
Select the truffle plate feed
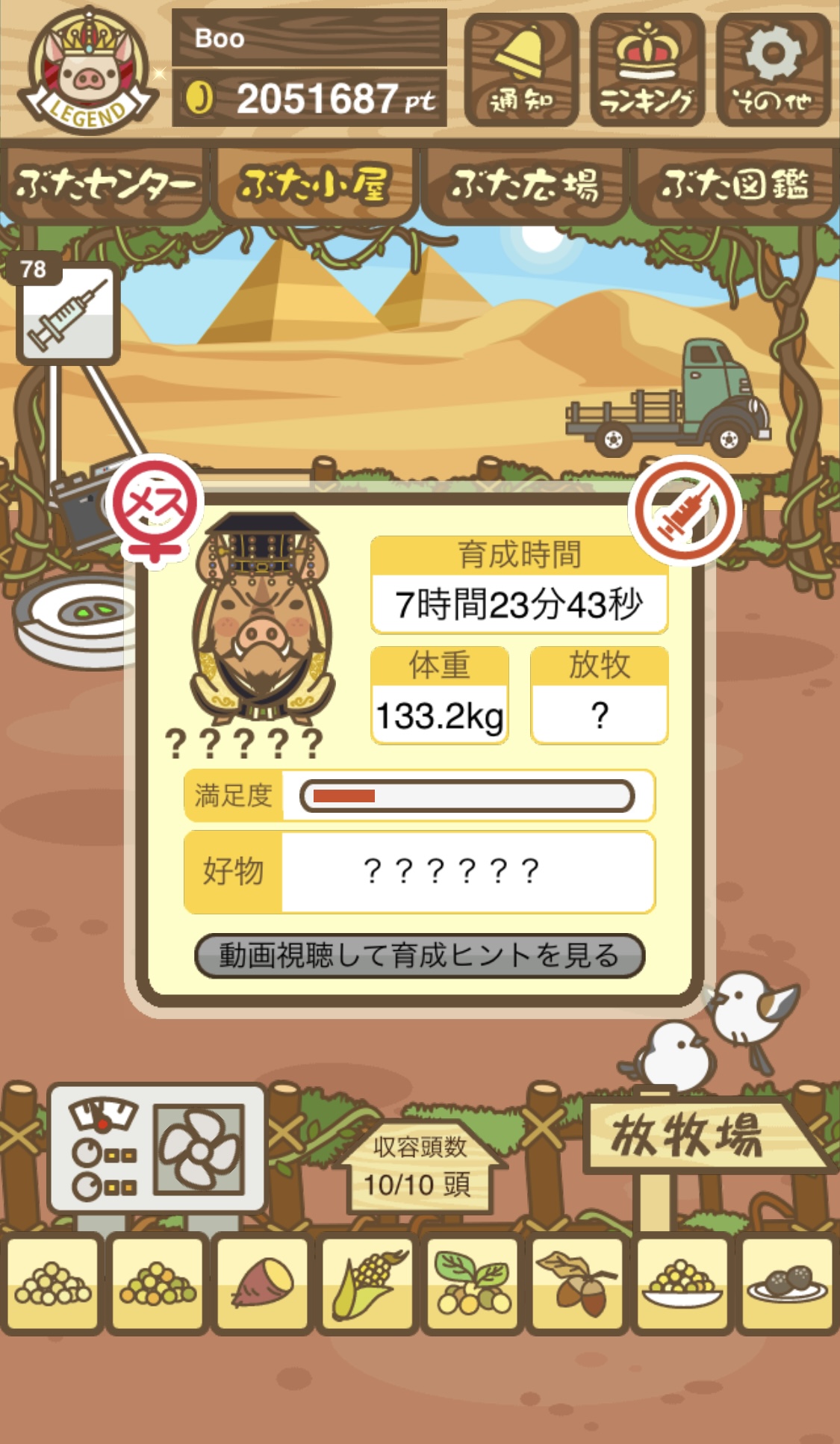[787, 1285]
